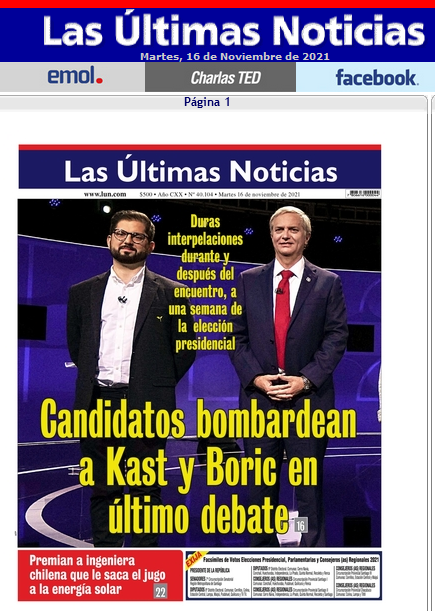Open the emol link
435x611 pixels.
pyautogui.click(x=72, y=77)
